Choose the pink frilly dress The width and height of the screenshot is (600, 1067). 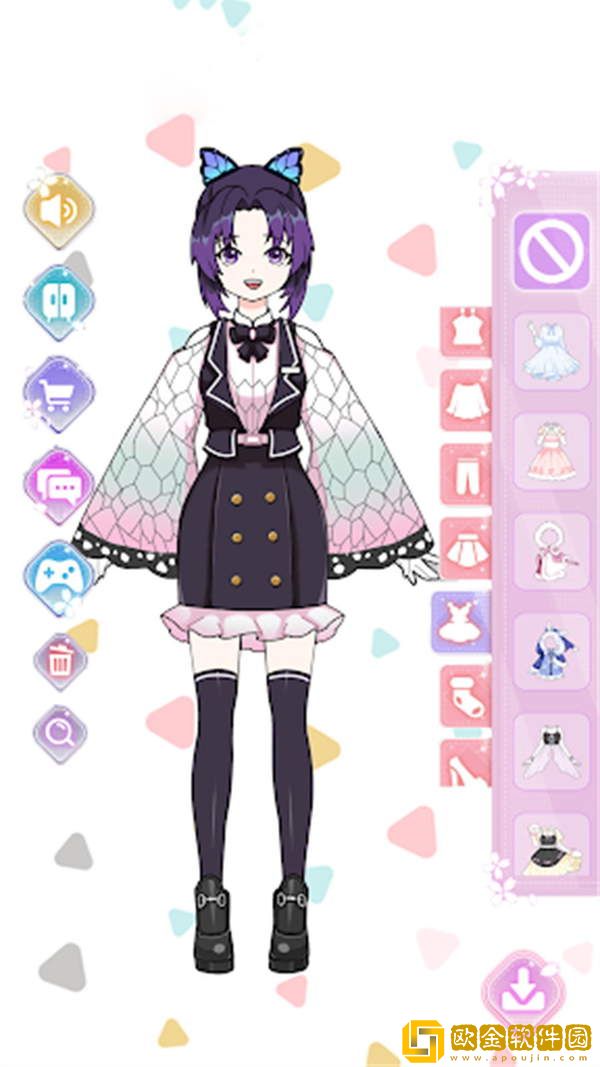[x=551, y=451]
